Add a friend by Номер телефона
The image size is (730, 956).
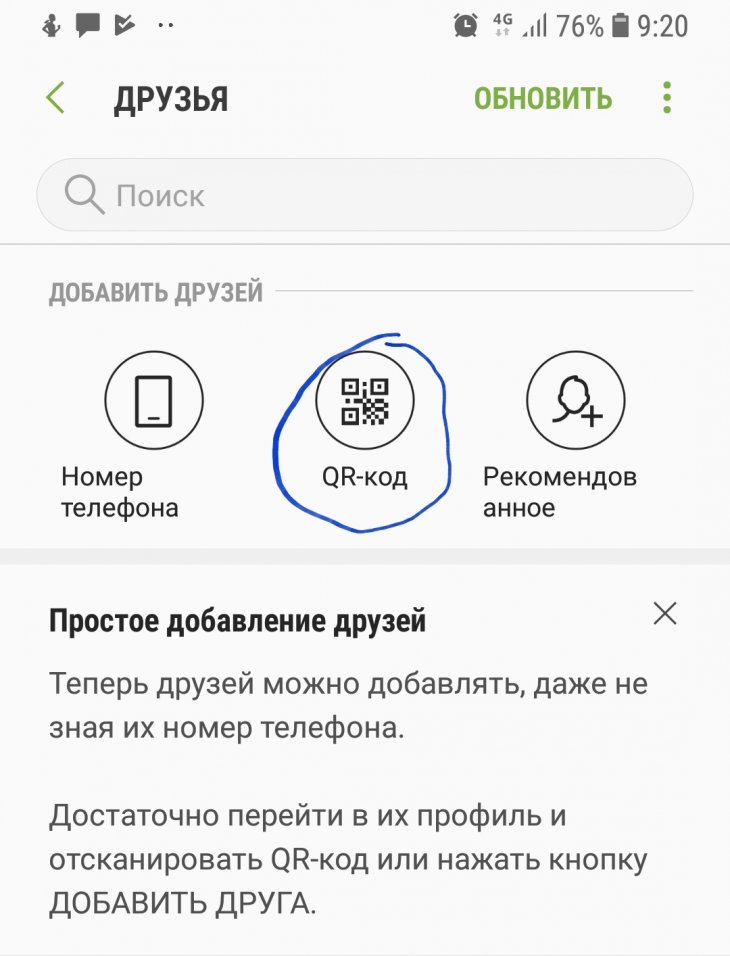point(154,401)
